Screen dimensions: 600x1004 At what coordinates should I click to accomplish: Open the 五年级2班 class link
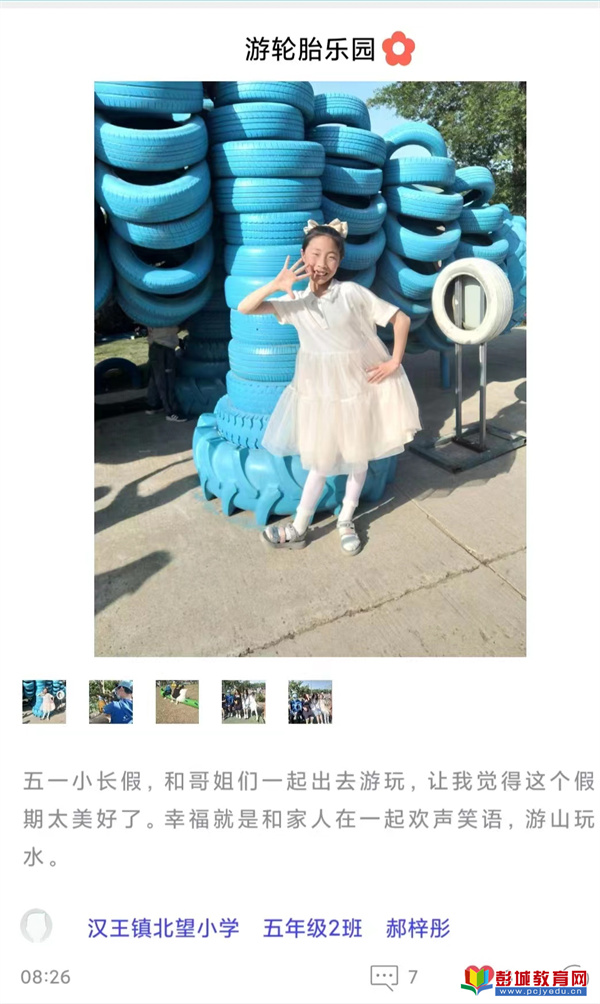coord(312,928)
